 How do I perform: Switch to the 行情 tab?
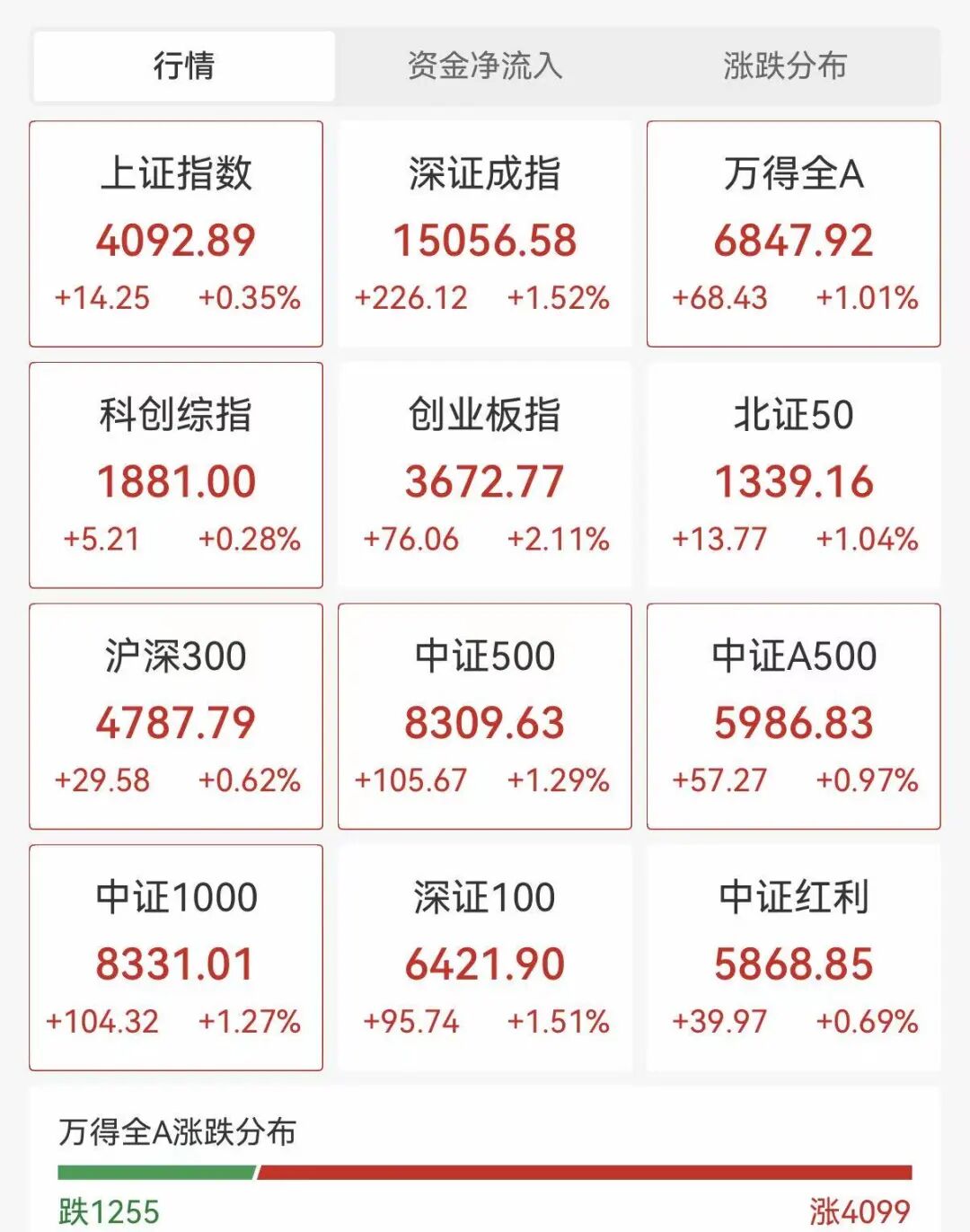tap(184, 66)
